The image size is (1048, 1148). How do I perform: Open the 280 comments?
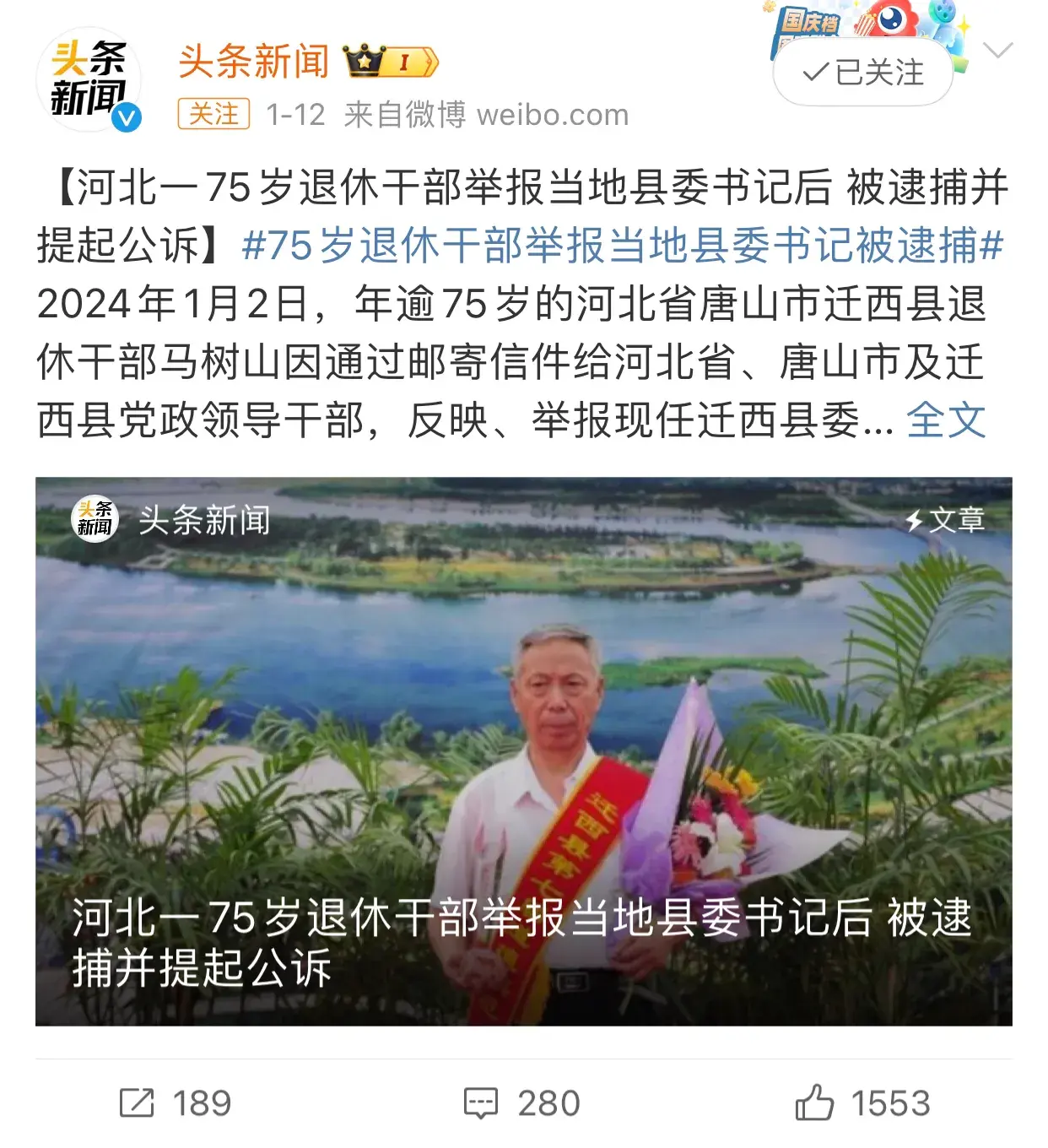tap(522, 1102)
